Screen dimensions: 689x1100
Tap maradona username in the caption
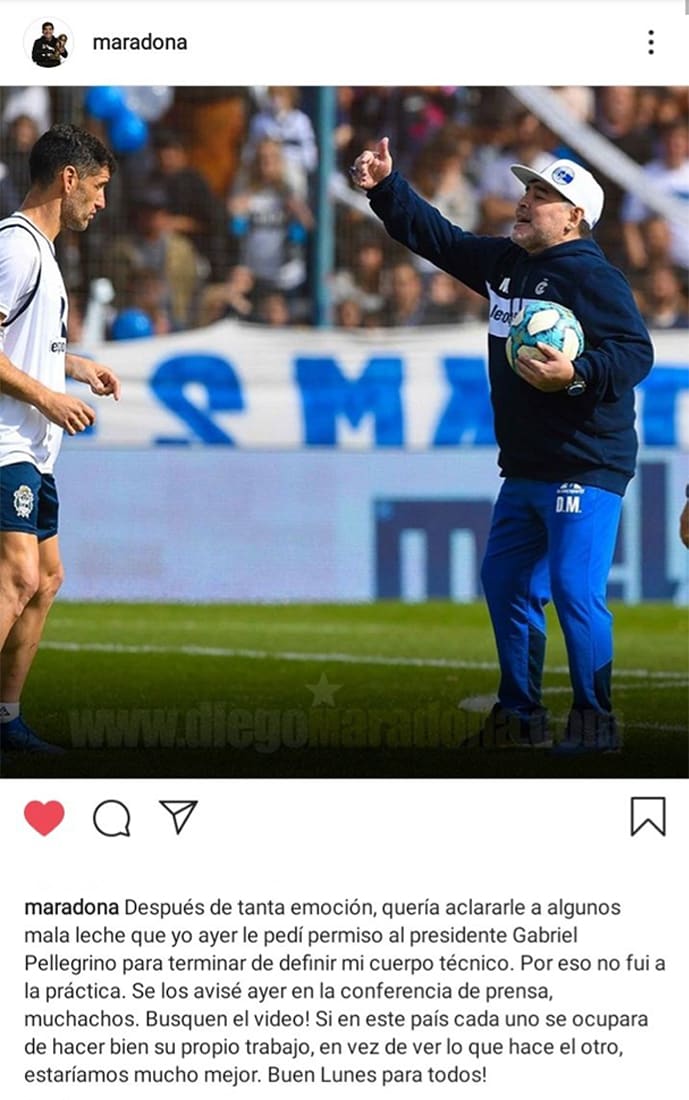(x=71, y=908)
